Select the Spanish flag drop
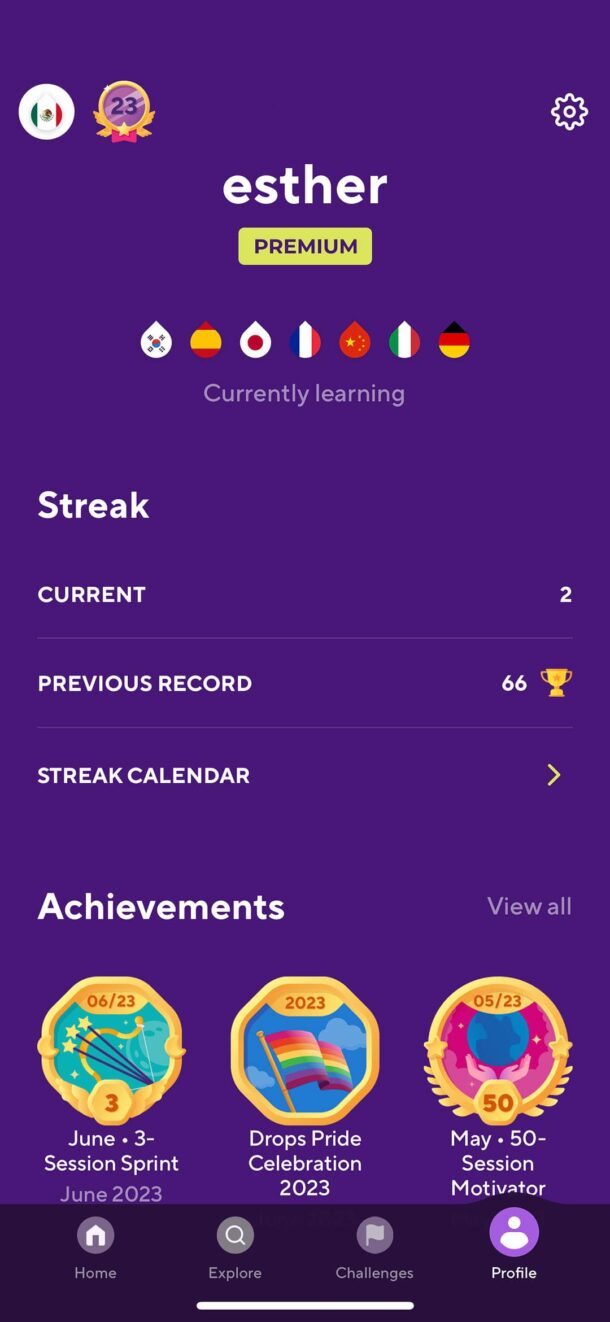This screenshot has width=610, height=1322. pyautogui.click(x=205, y=341)
